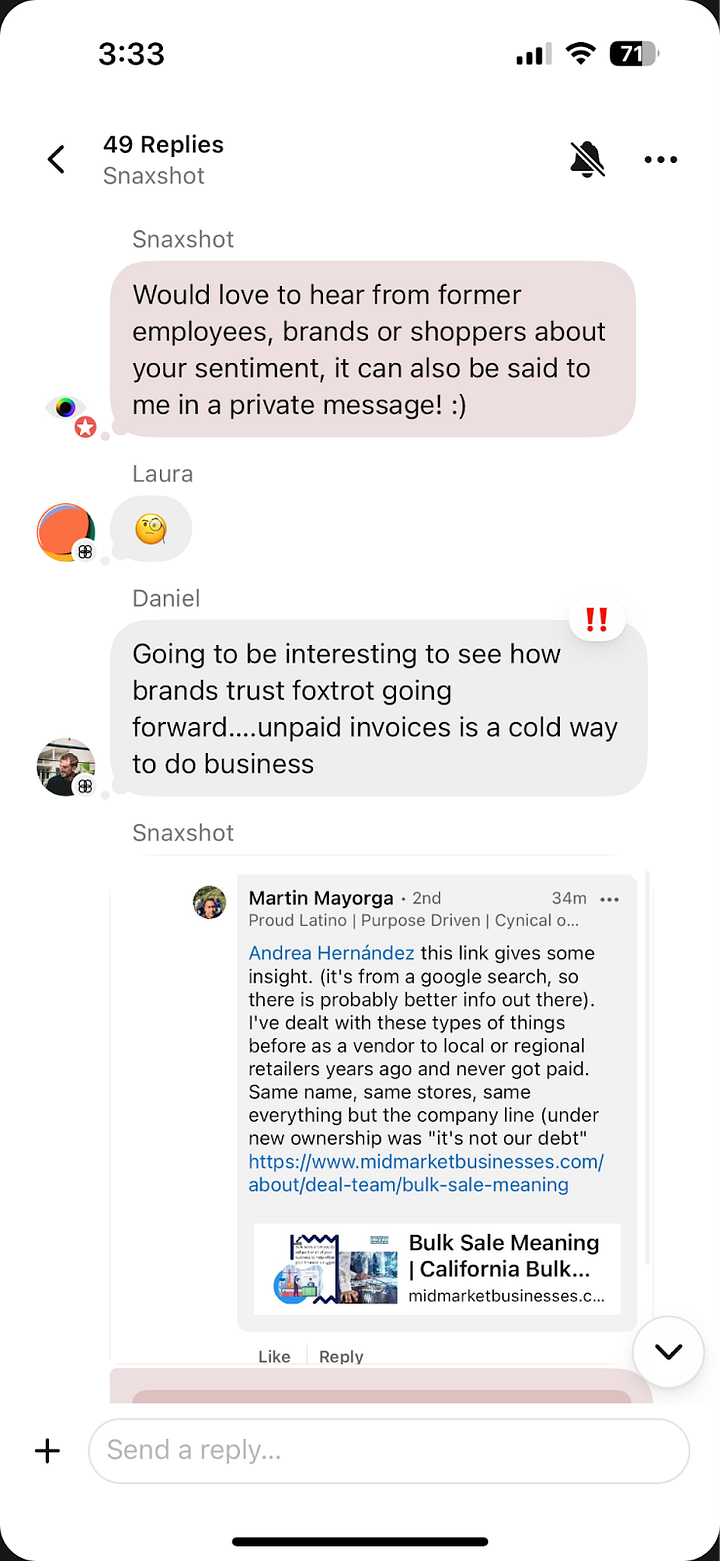Go back from the replies thread
Screen dimensions: 720x1561
point(57,160)
